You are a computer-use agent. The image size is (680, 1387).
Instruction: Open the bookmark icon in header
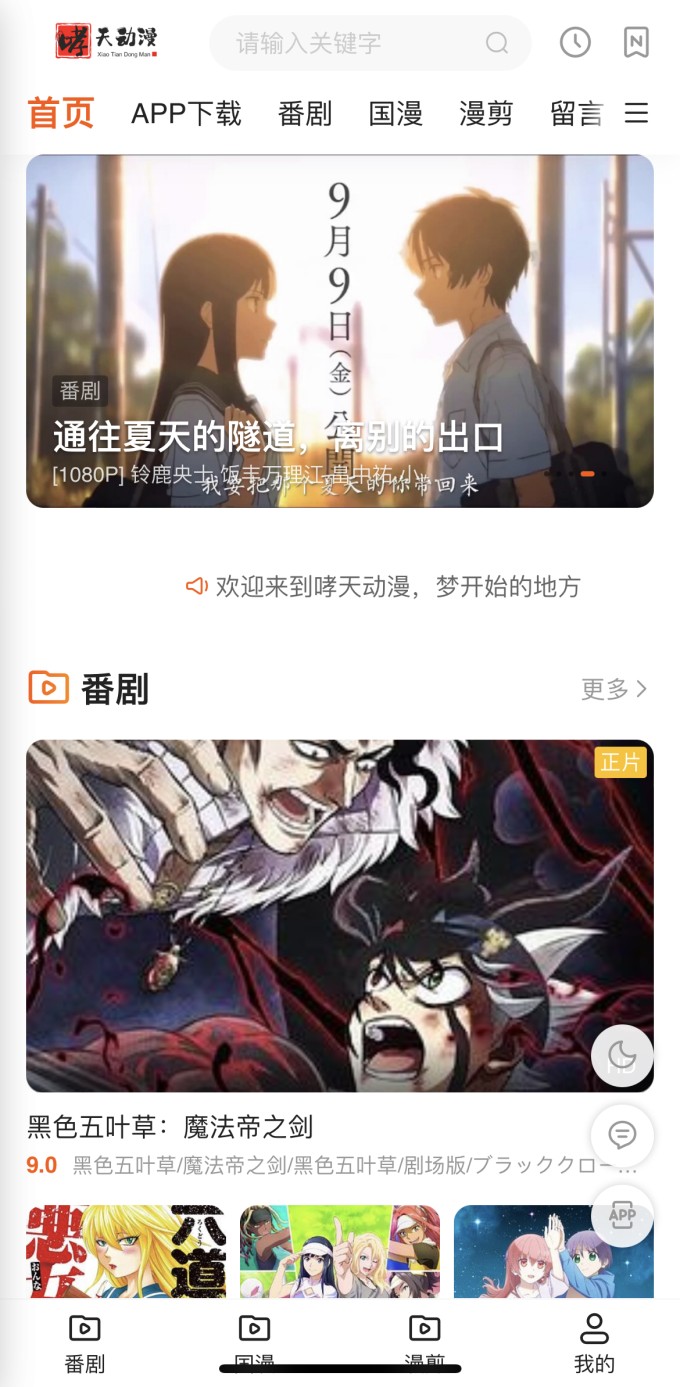[636, 42]
